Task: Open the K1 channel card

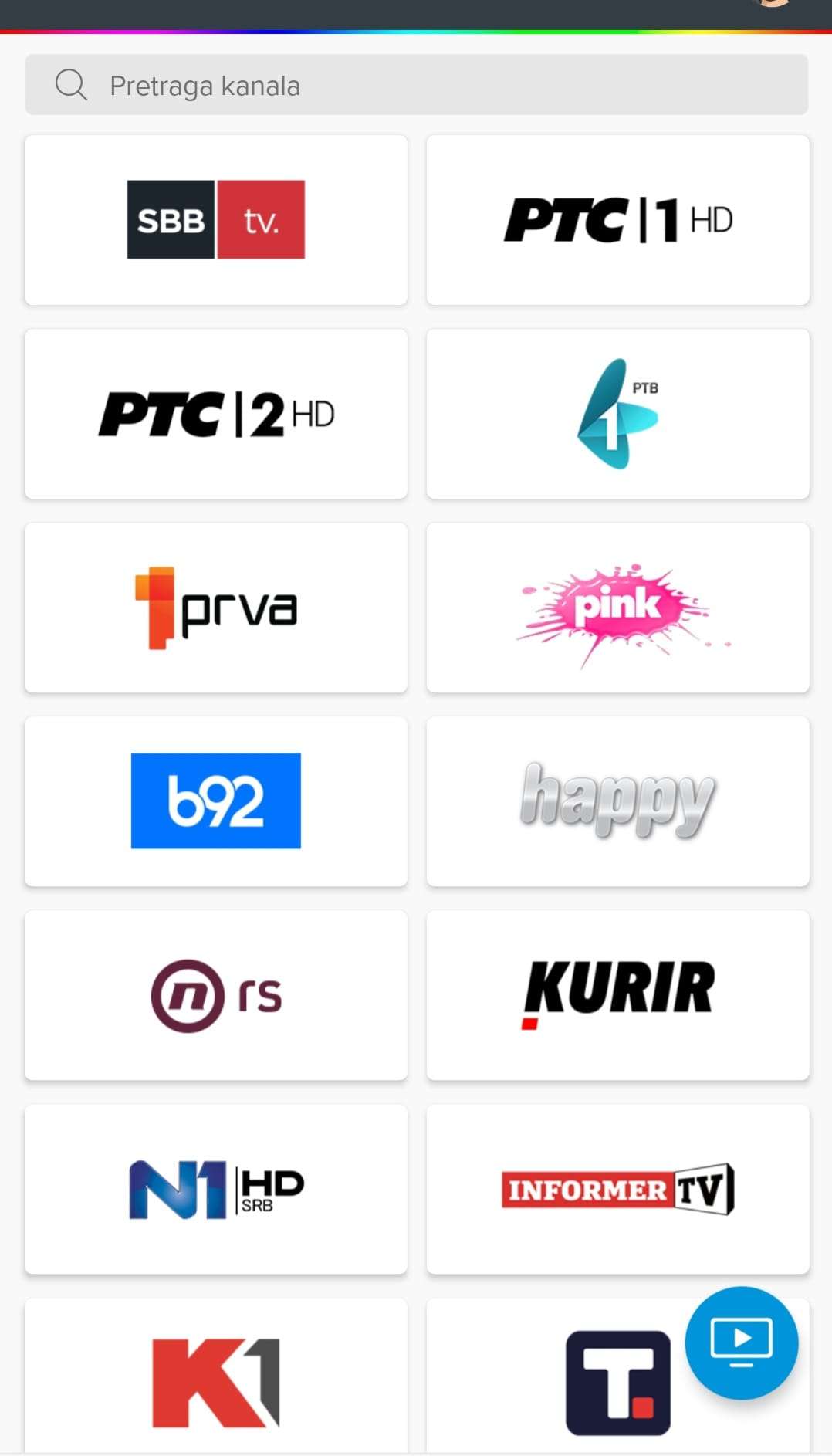Action: [x=216, y=1382]
